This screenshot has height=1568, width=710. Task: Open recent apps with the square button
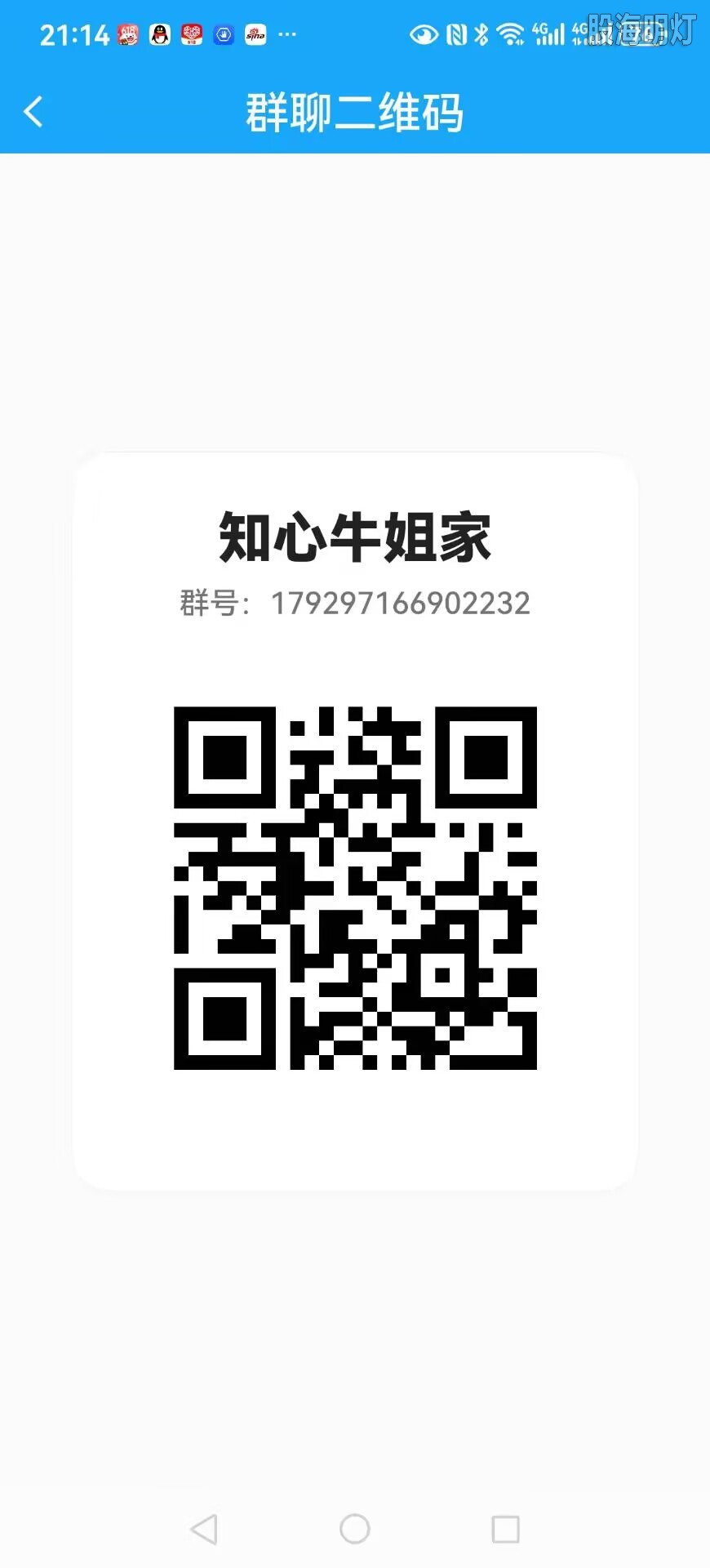click(505, 1529)
